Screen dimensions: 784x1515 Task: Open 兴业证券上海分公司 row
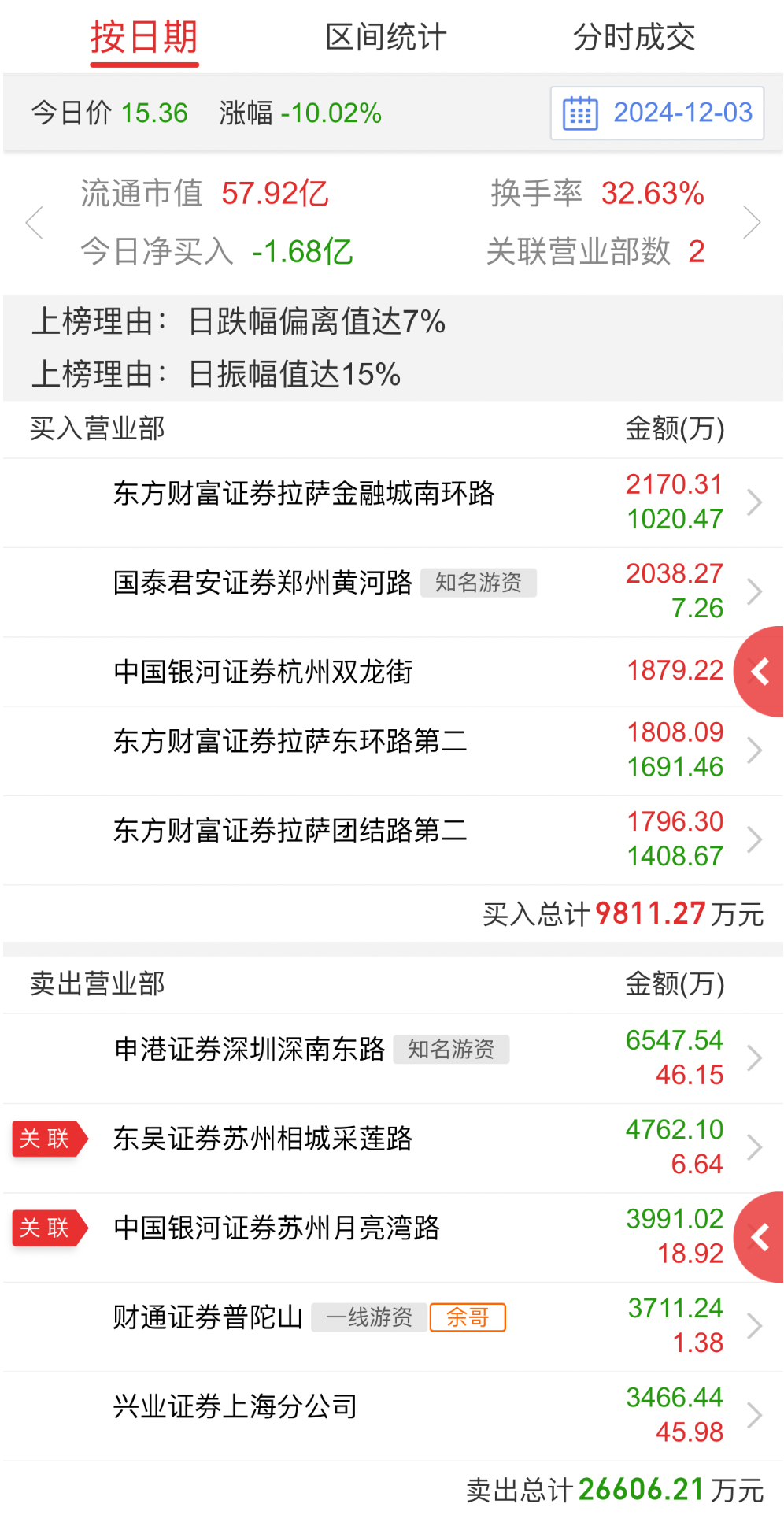pos(392,1416)
